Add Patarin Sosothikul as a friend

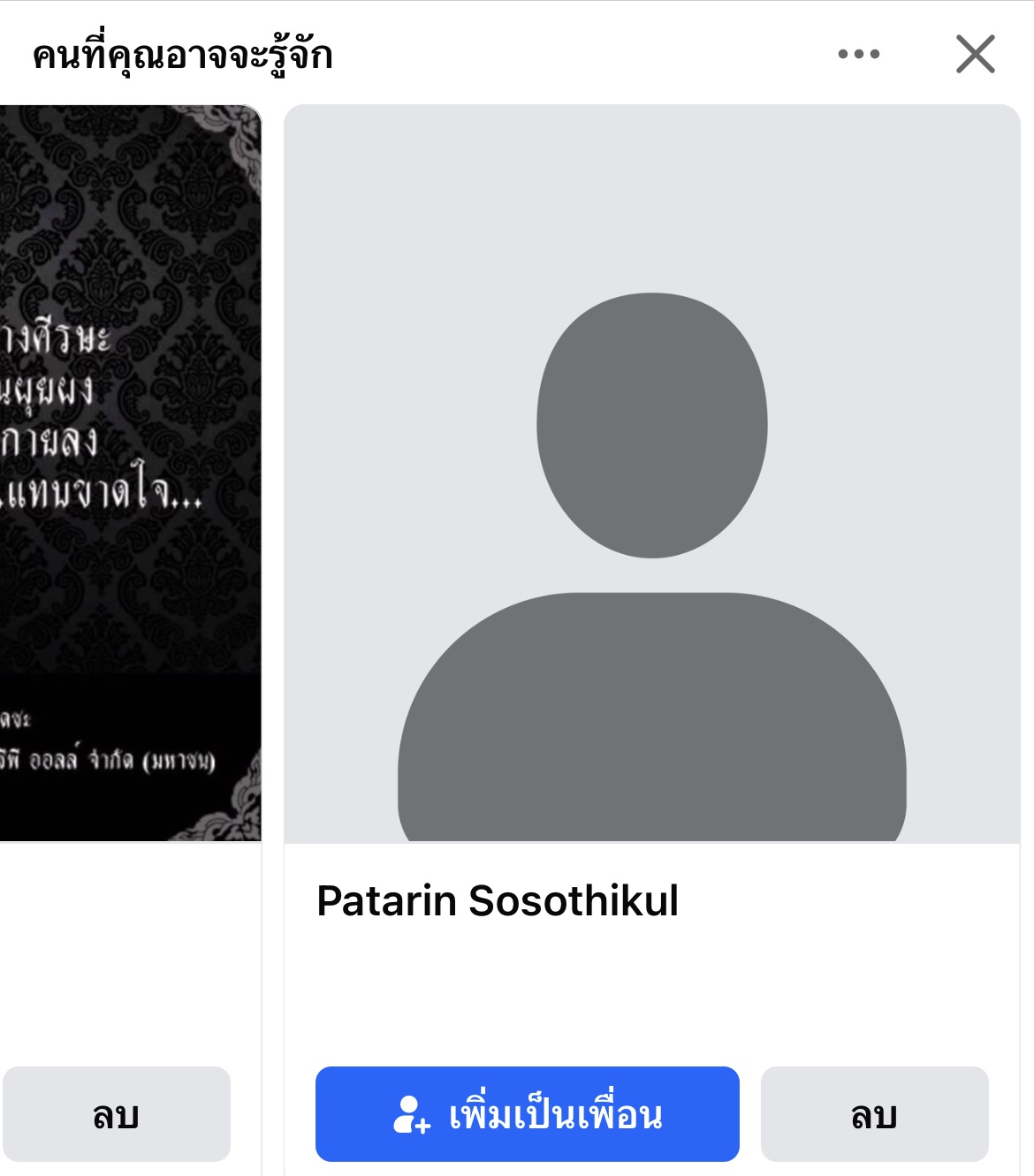[x=527, y=1114]
